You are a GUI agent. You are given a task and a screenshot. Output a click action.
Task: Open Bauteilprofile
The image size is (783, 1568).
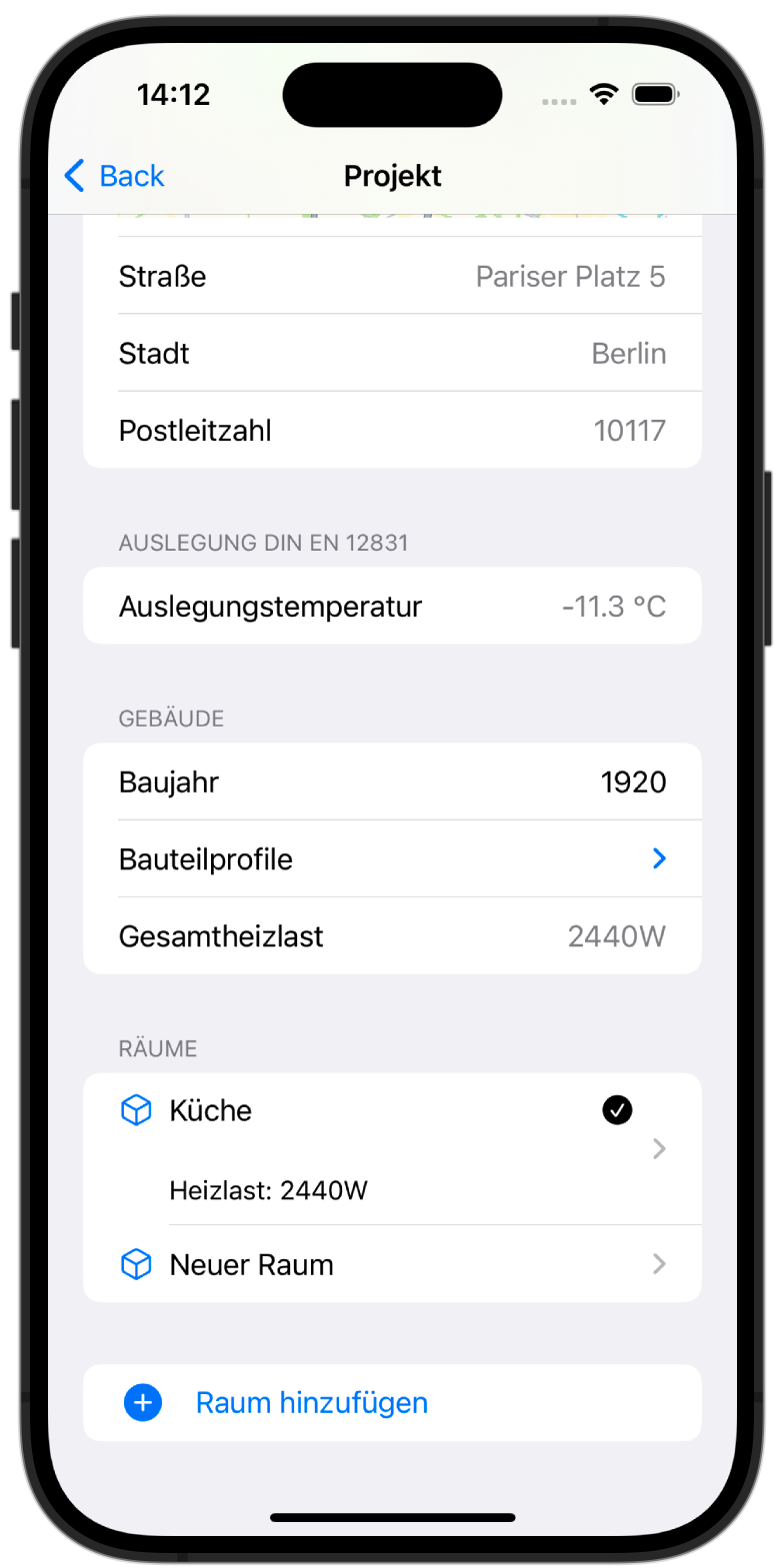point(392,858)
